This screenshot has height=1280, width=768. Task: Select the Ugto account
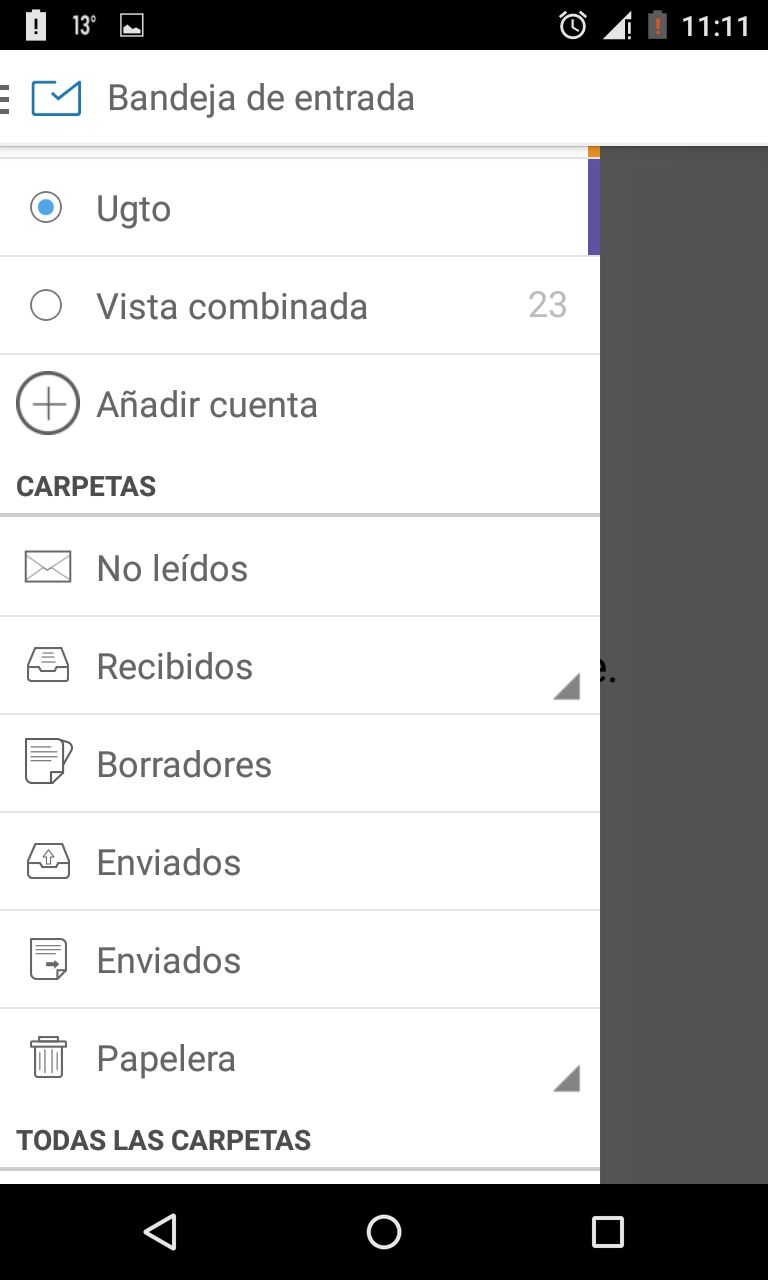(x=134, y=209)
